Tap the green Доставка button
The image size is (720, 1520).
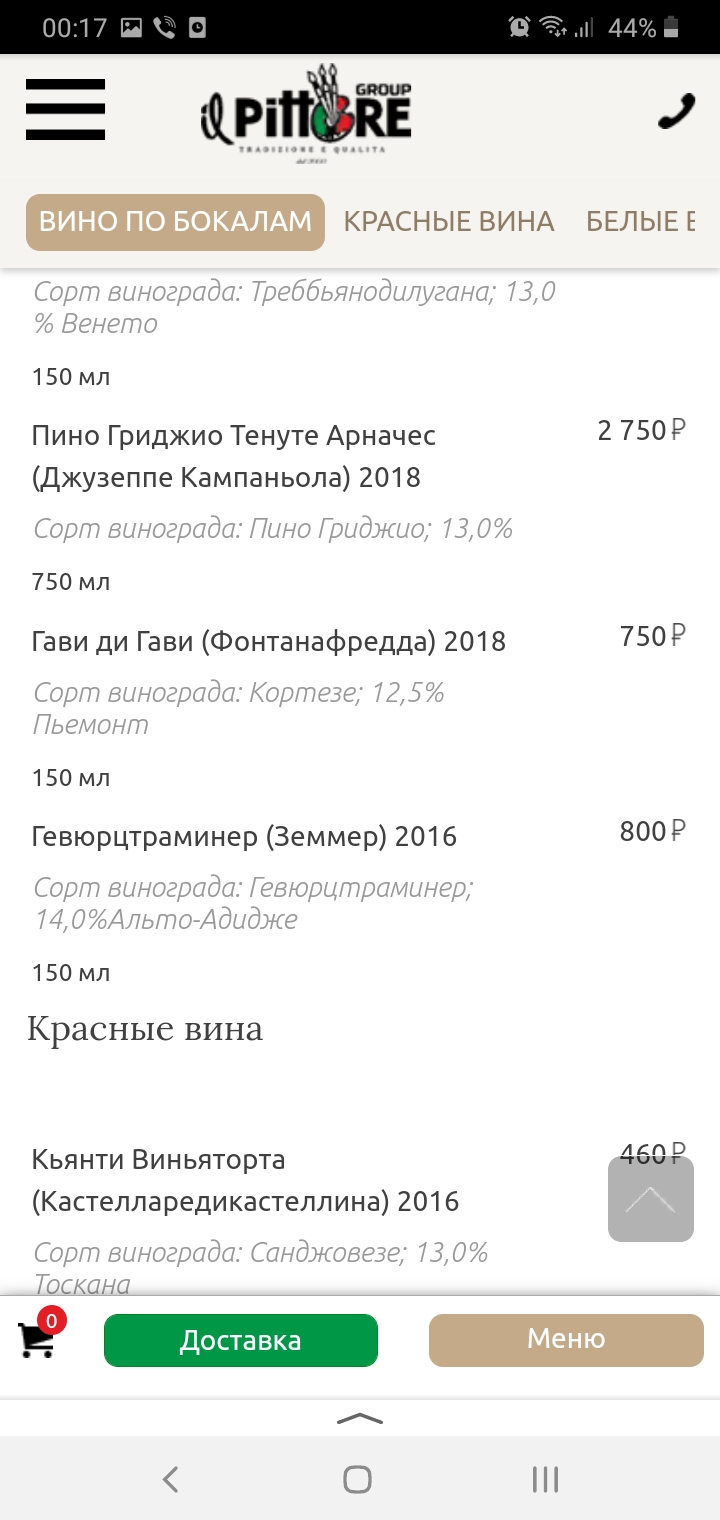click(241, 1340)
